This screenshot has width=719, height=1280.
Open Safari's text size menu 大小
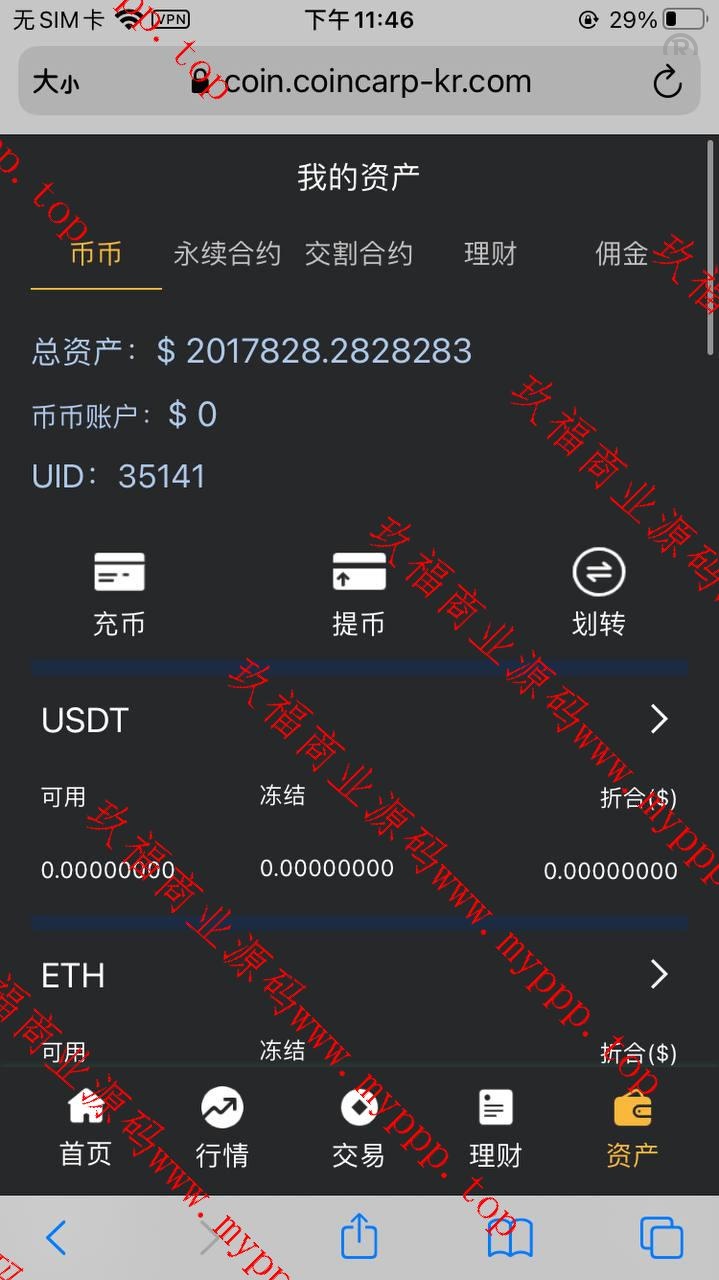pos(56,82)
